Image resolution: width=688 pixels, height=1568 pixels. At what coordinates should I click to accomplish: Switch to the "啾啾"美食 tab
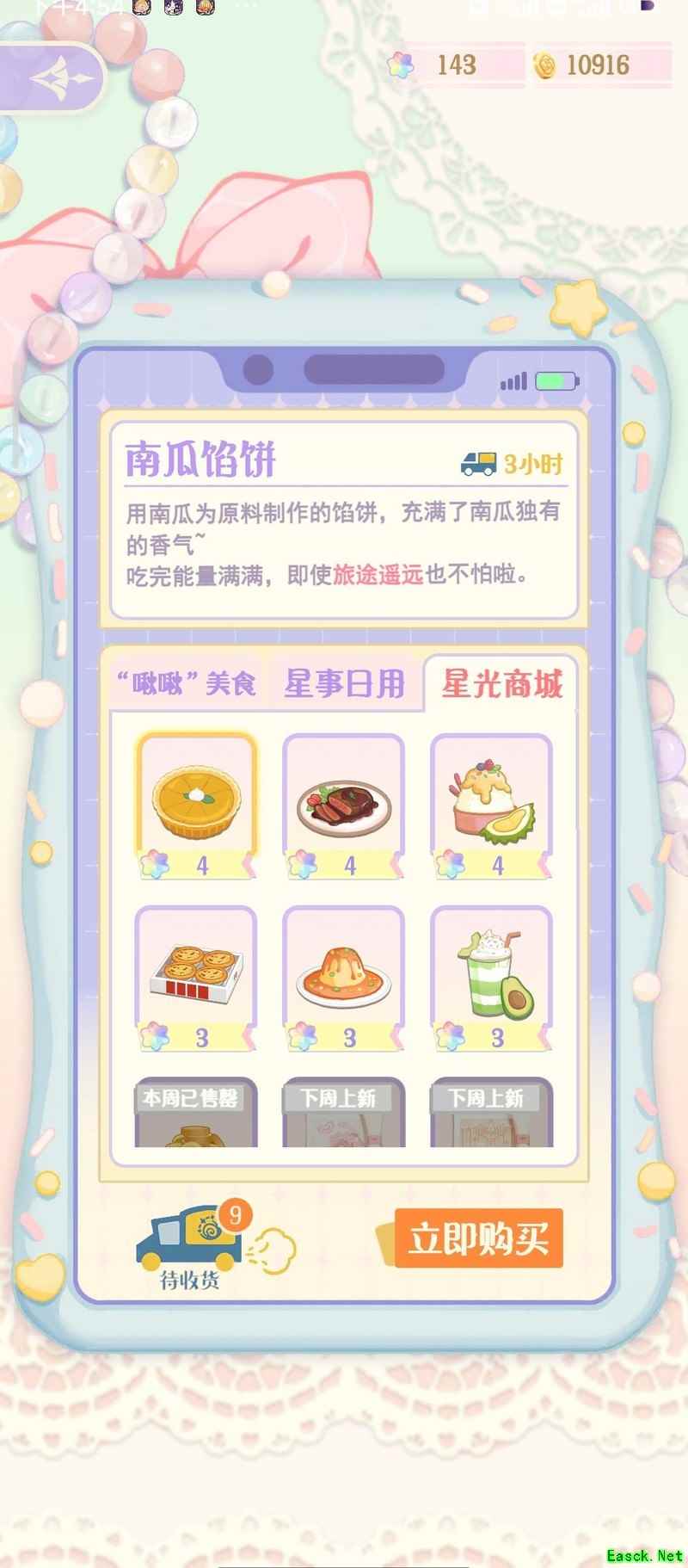(187, 684)
